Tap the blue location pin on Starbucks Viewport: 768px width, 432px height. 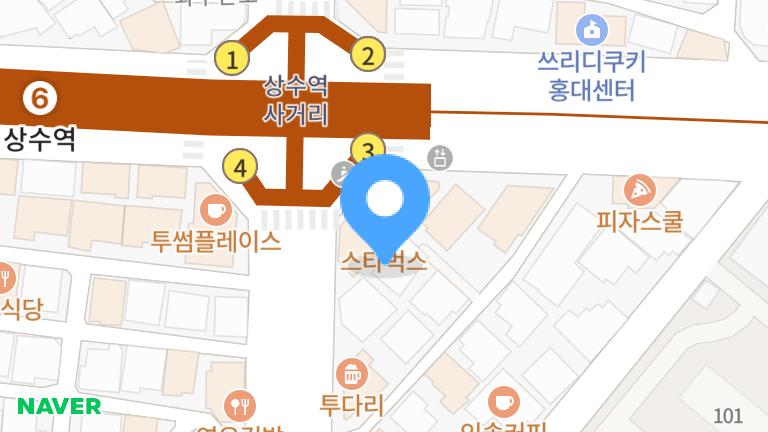point(385,201)
